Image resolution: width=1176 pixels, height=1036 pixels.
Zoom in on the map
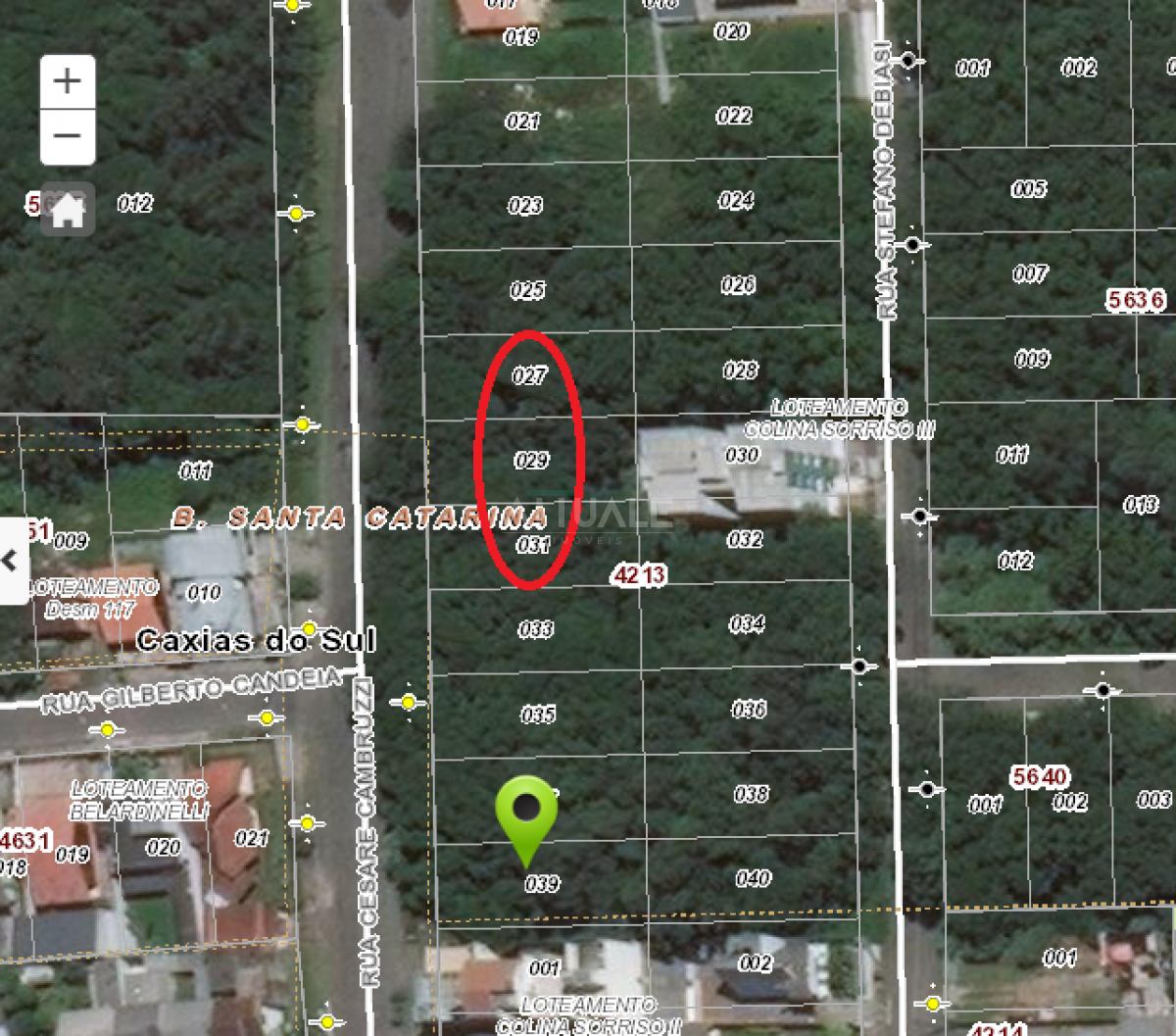coord(67,81)
